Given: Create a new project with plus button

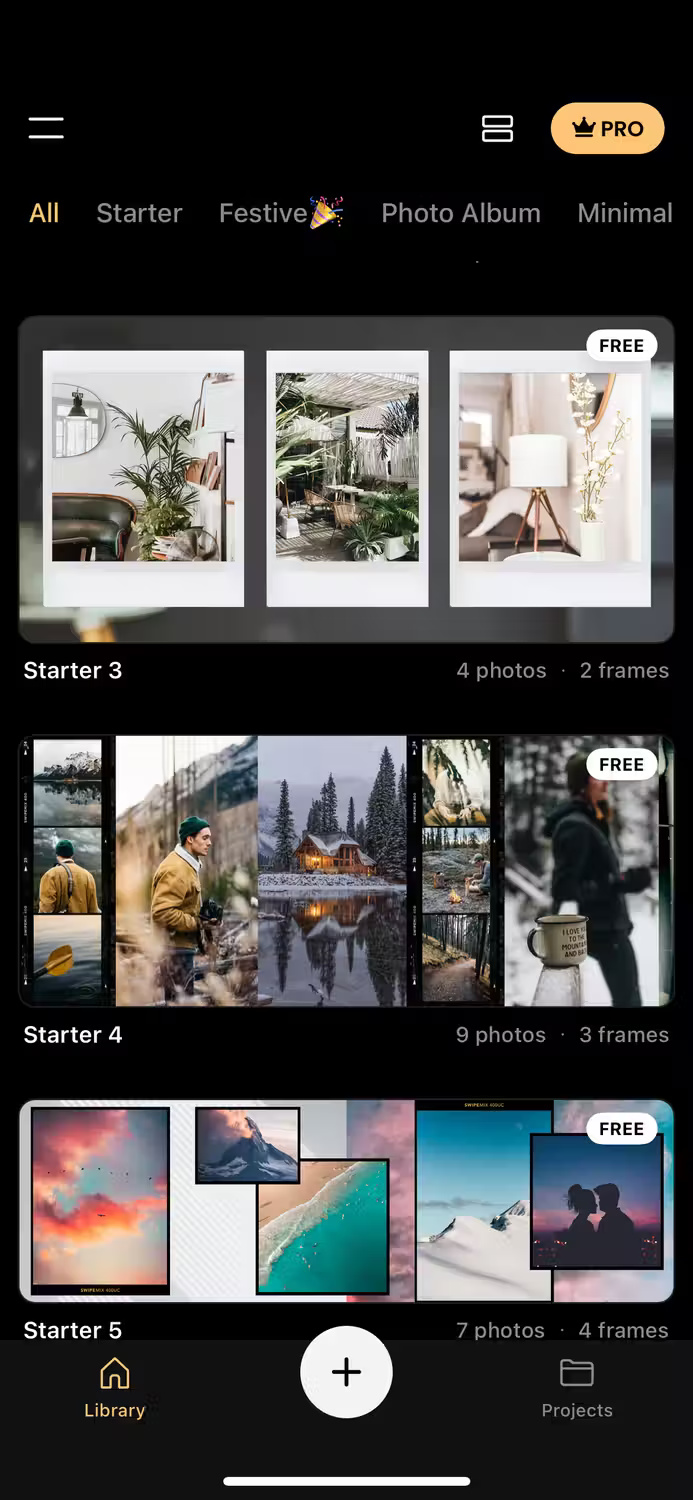Looking at the screenshot, I should (346, 1372).
